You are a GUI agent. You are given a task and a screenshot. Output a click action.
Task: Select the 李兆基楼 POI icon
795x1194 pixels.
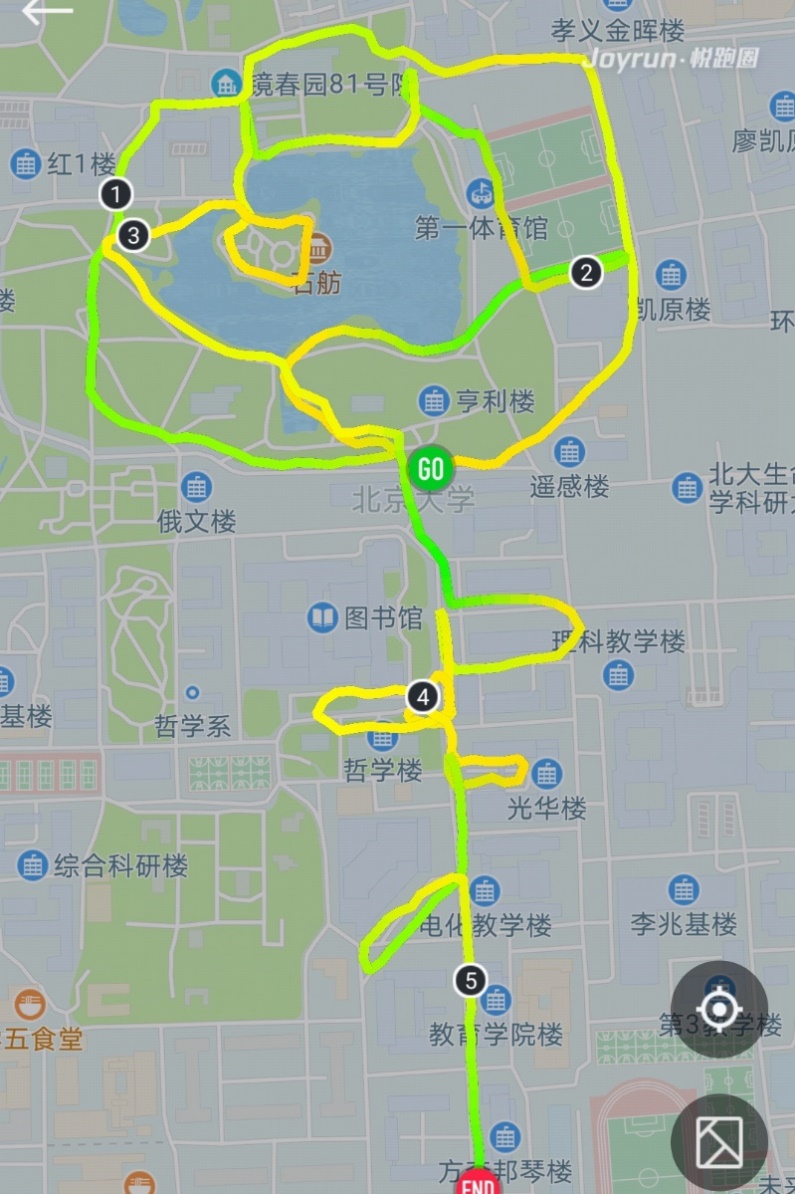[x=685, y=889]
